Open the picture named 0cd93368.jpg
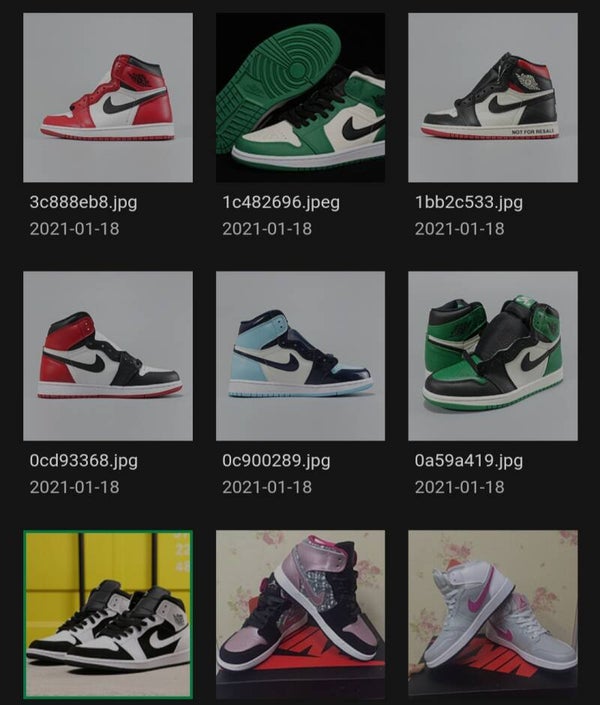The height and width of the screenshot is (705, 600). 108,356
